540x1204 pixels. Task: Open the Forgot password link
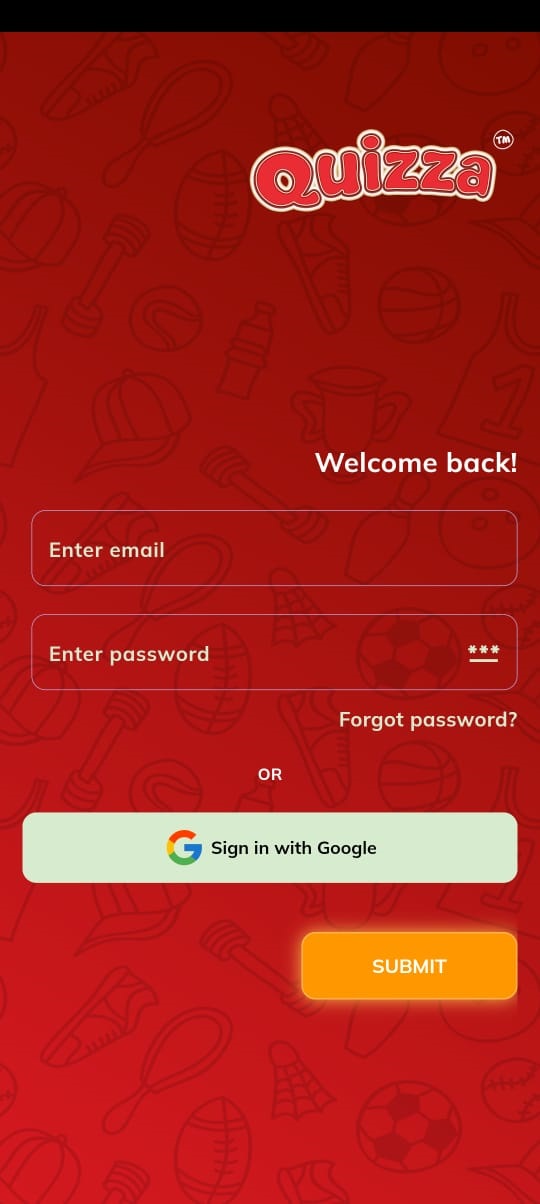tap(428, 719)
